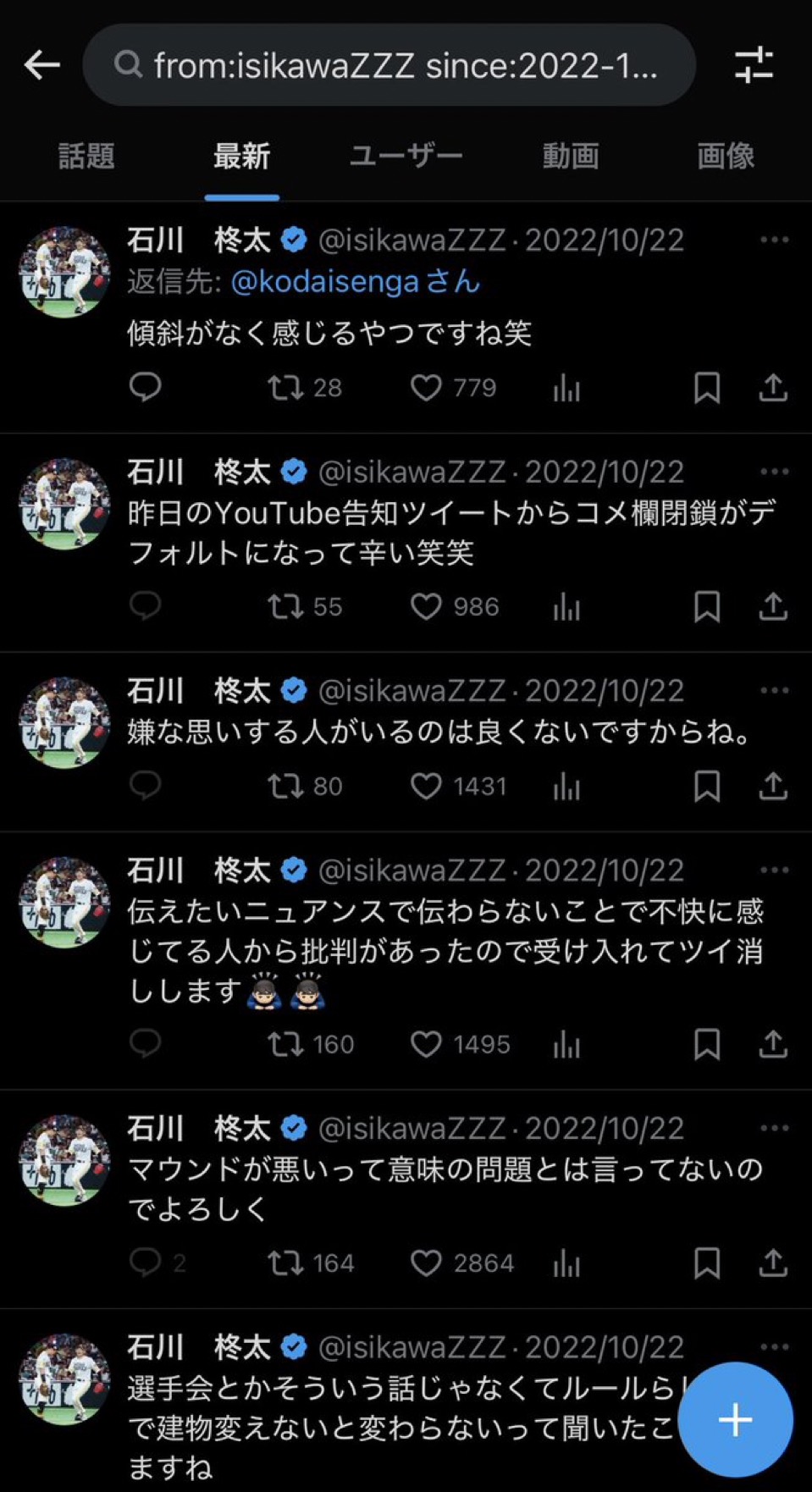The image size is (812, 1492).
Task: Compose a new post with plus button
Action: pyautogui.click(x=735, y=1419)
